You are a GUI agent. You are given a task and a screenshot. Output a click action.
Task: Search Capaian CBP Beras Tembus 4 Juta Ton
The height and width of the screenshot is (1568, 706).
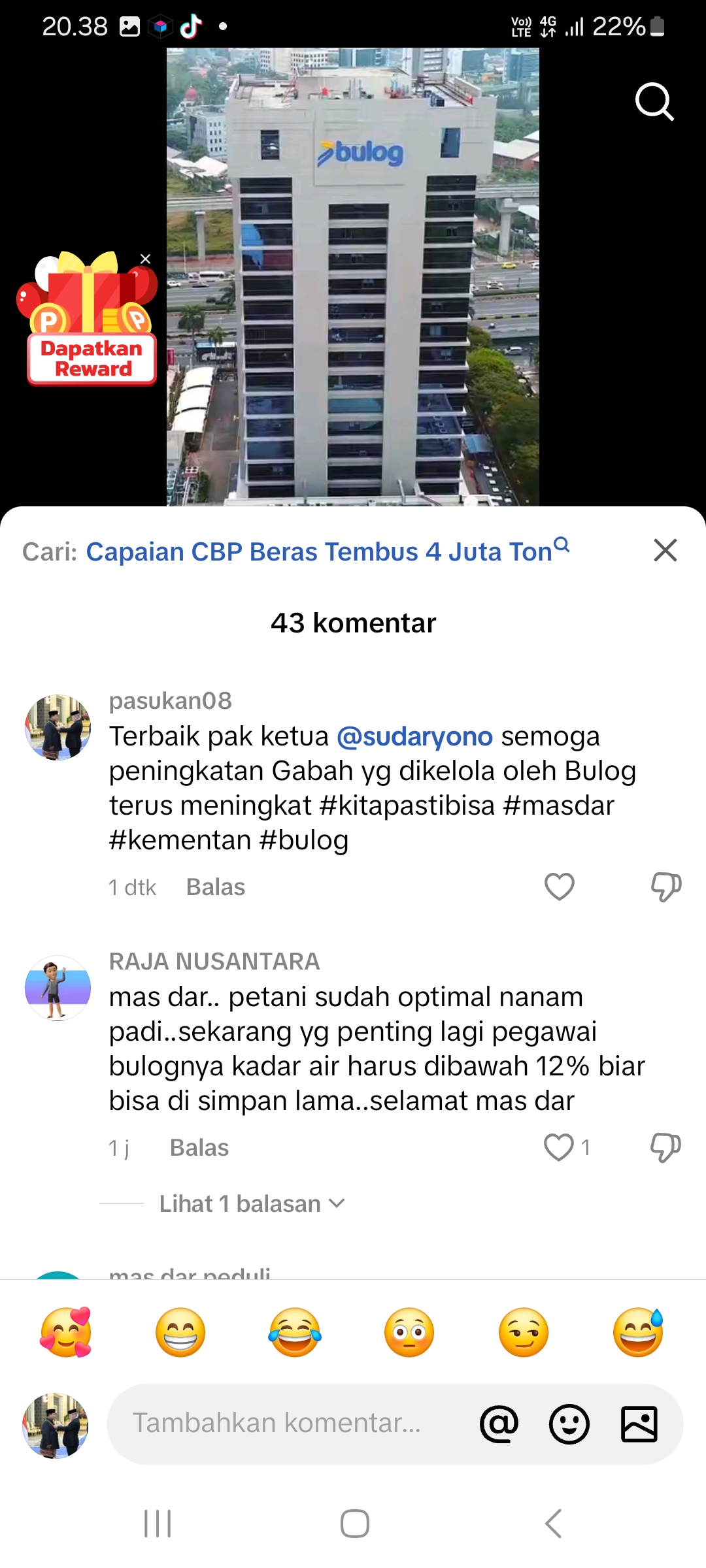click(x=328, y=551)
